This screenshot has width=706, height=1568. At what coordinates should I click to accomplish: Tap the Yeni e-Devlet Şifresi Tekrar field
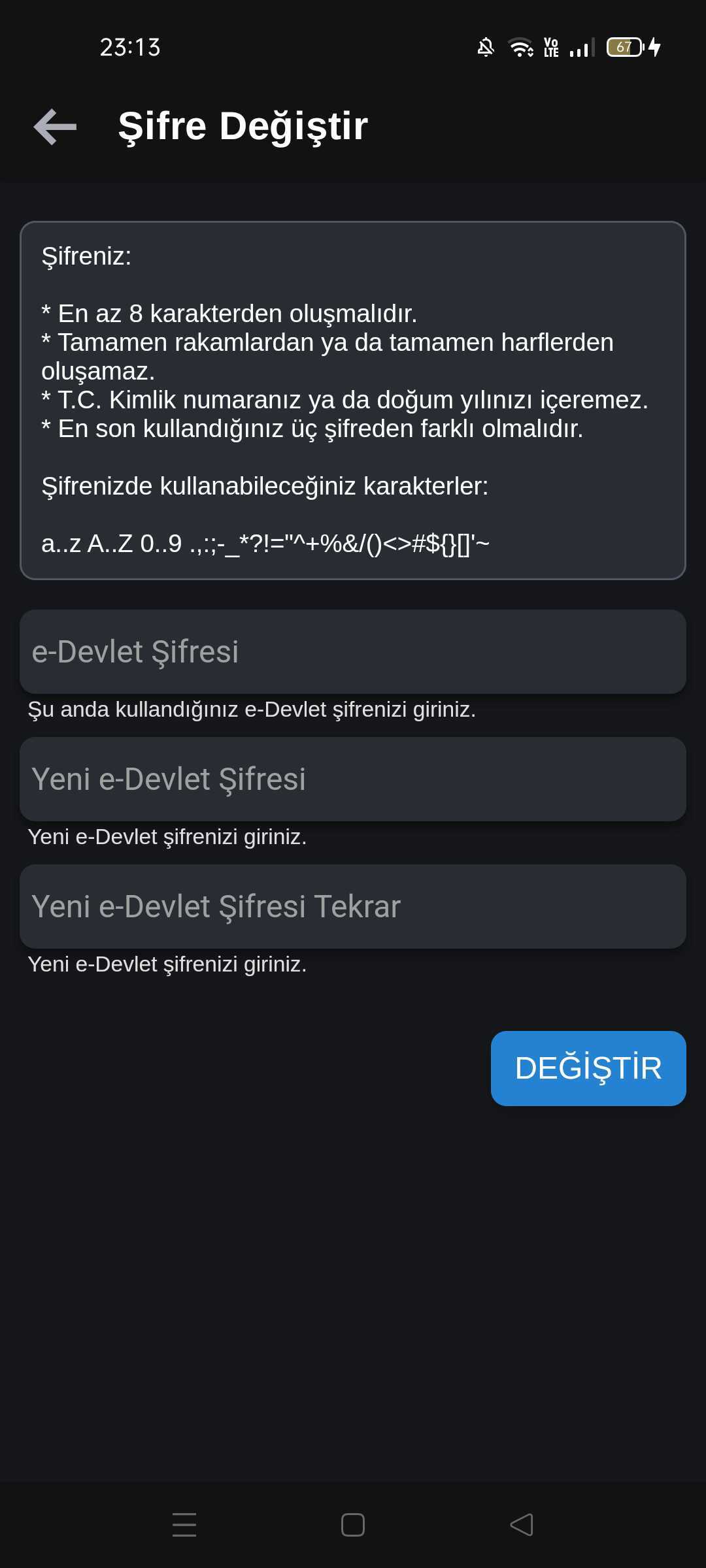353,906
